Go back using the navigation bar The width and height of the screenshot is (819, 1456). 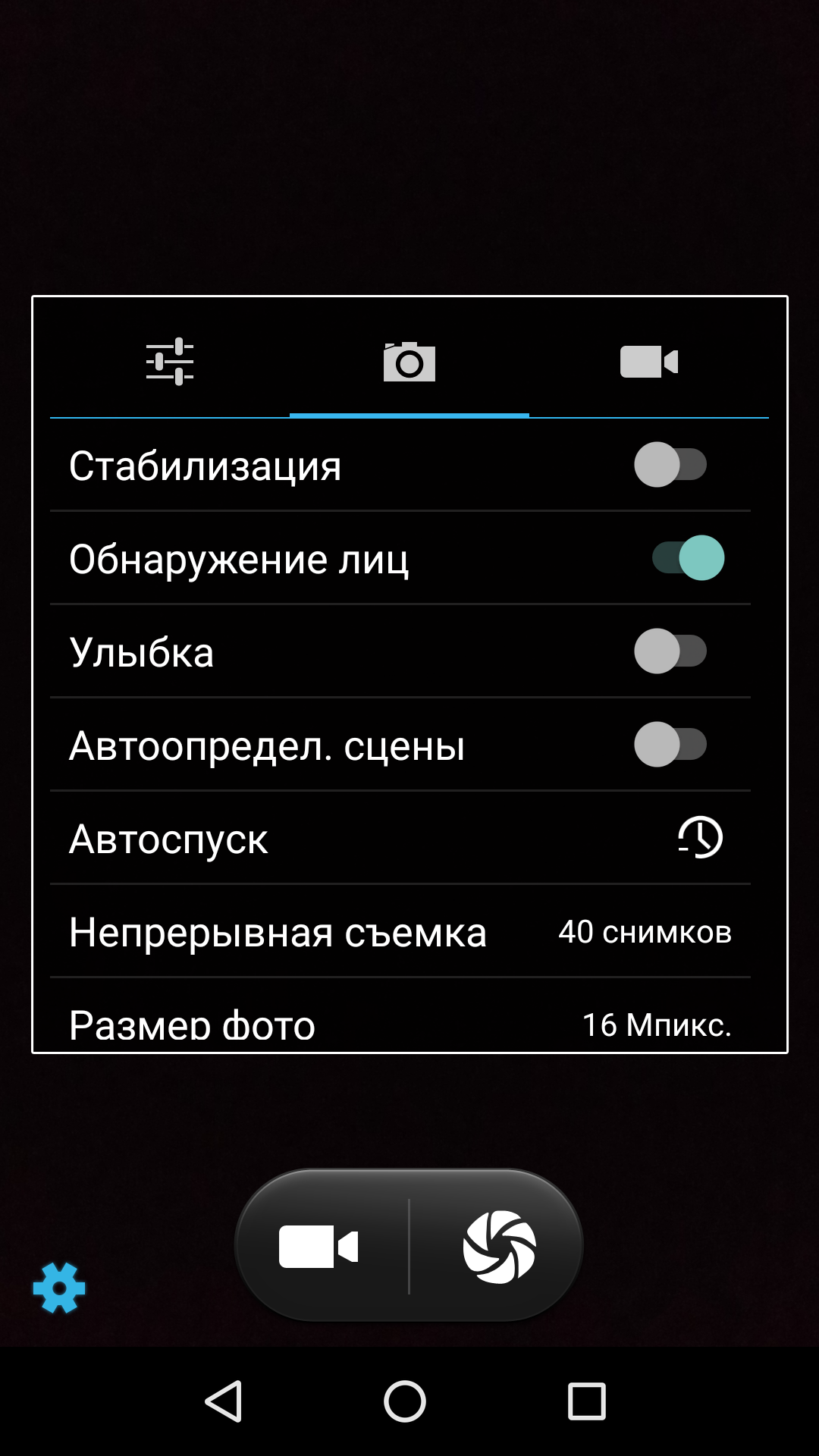tap(224, 1401)
